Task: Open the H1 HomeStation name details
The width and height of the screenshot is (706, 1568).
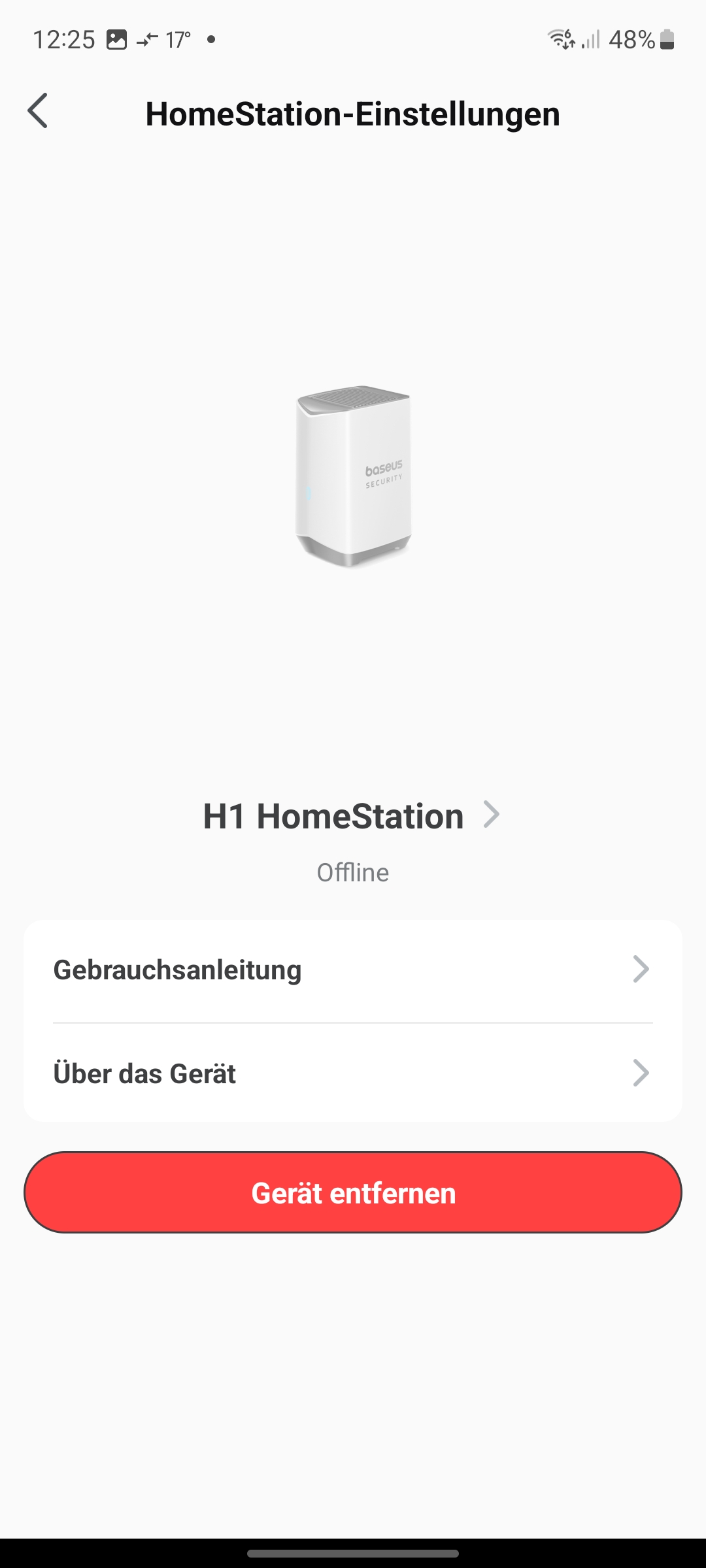Action: pyautogui.click(x=352, y=817)
